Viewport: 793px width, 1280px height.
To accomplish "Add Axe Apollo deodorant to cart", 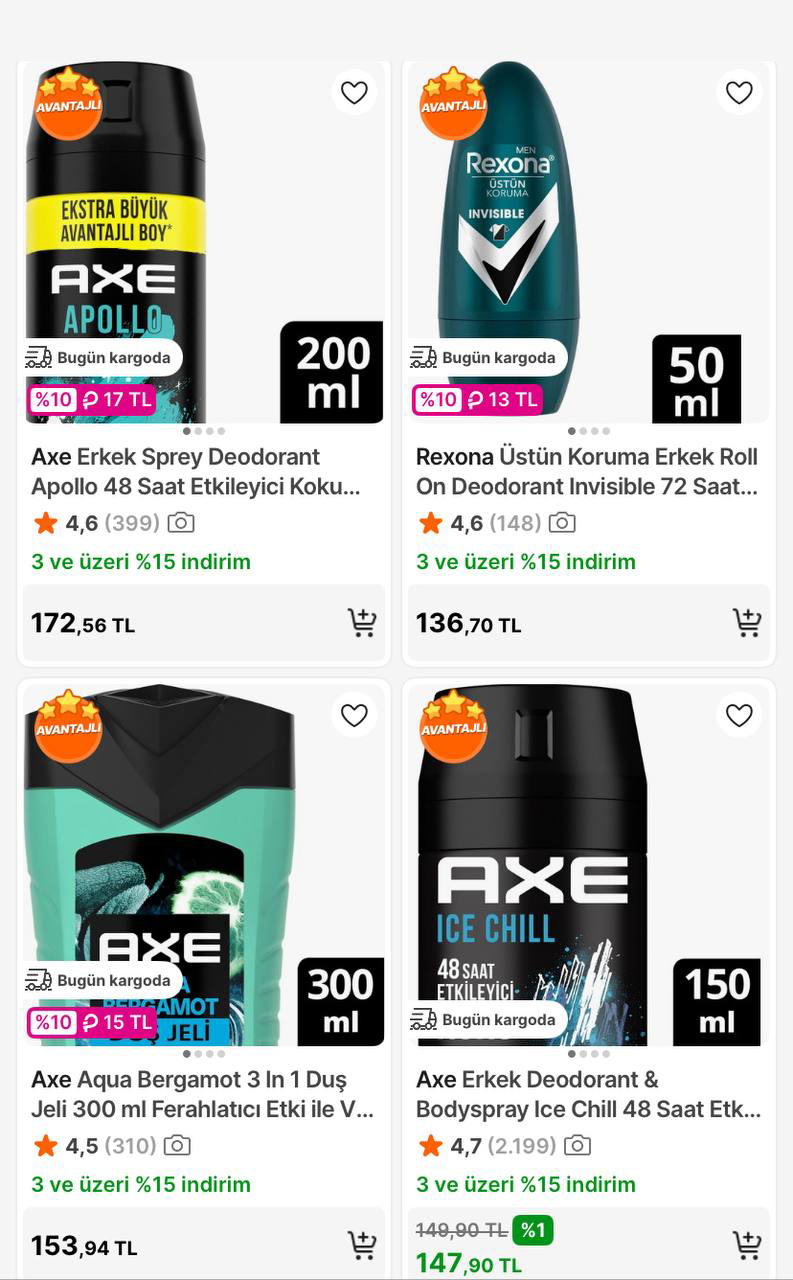I will 362,623.
